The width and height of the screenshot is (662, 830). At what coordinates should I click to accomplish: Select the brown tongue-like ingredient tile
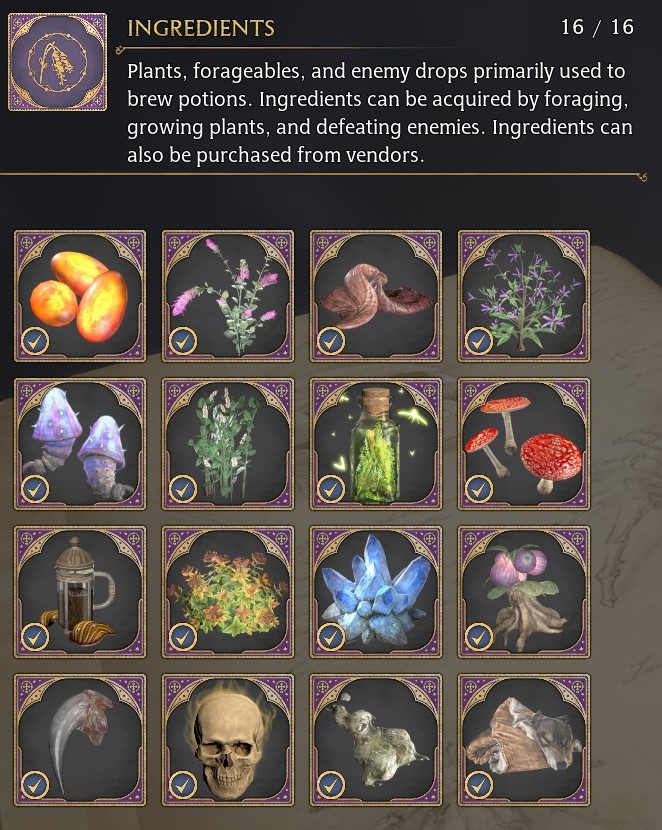(x=376, y=296)
